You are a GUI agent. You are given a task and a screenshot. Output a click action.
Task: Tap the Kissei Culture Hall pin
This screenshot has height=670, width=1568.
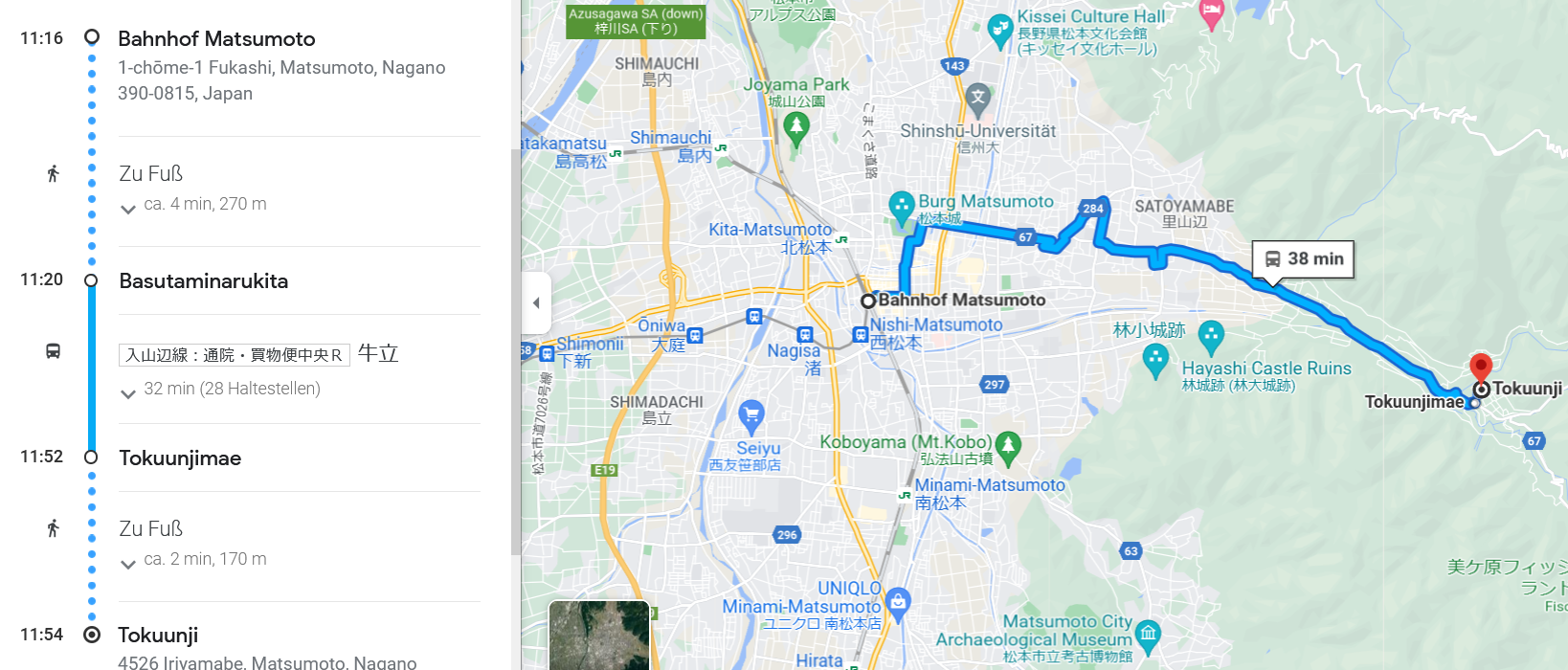point(999,29)
